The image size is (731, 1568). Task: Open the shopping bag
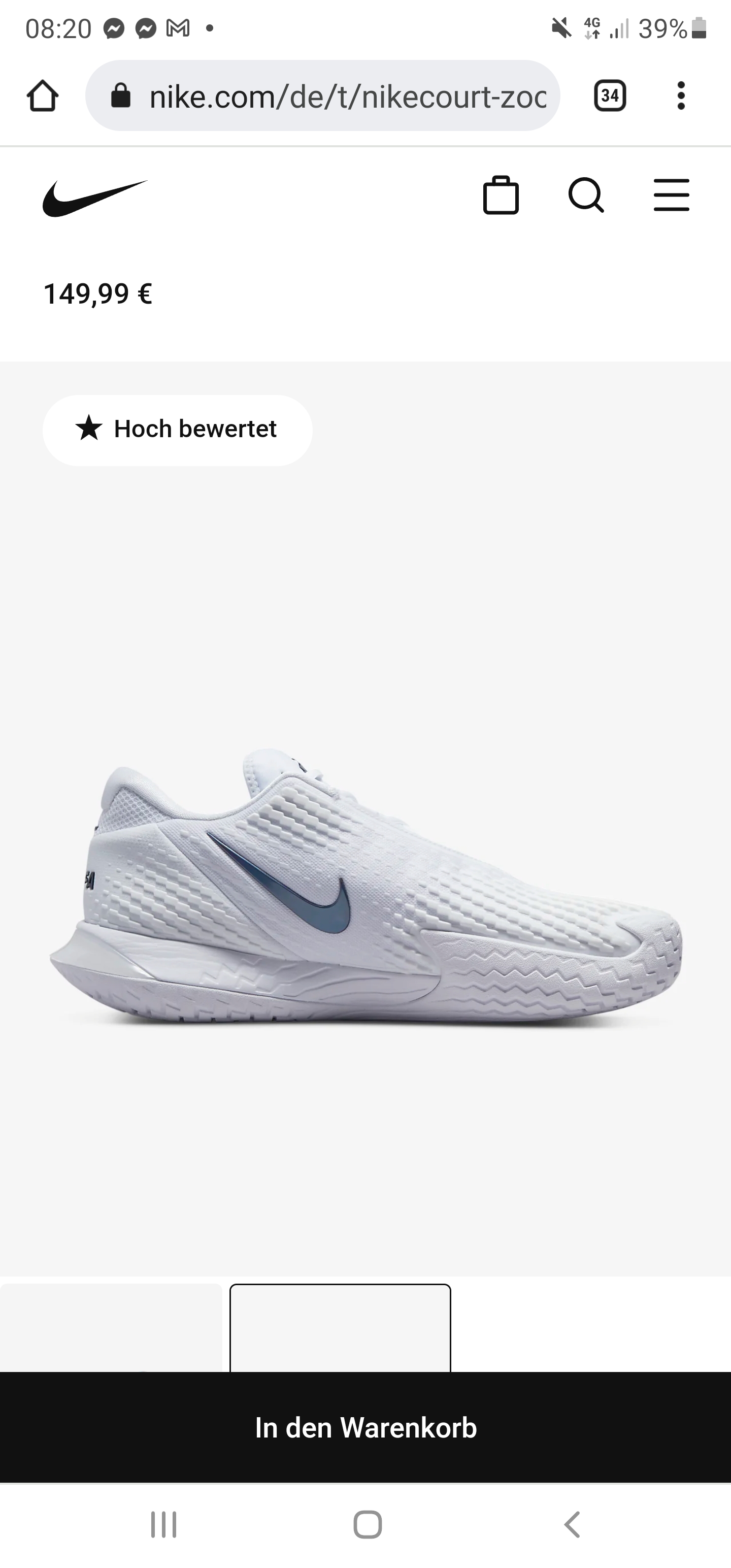501,195
